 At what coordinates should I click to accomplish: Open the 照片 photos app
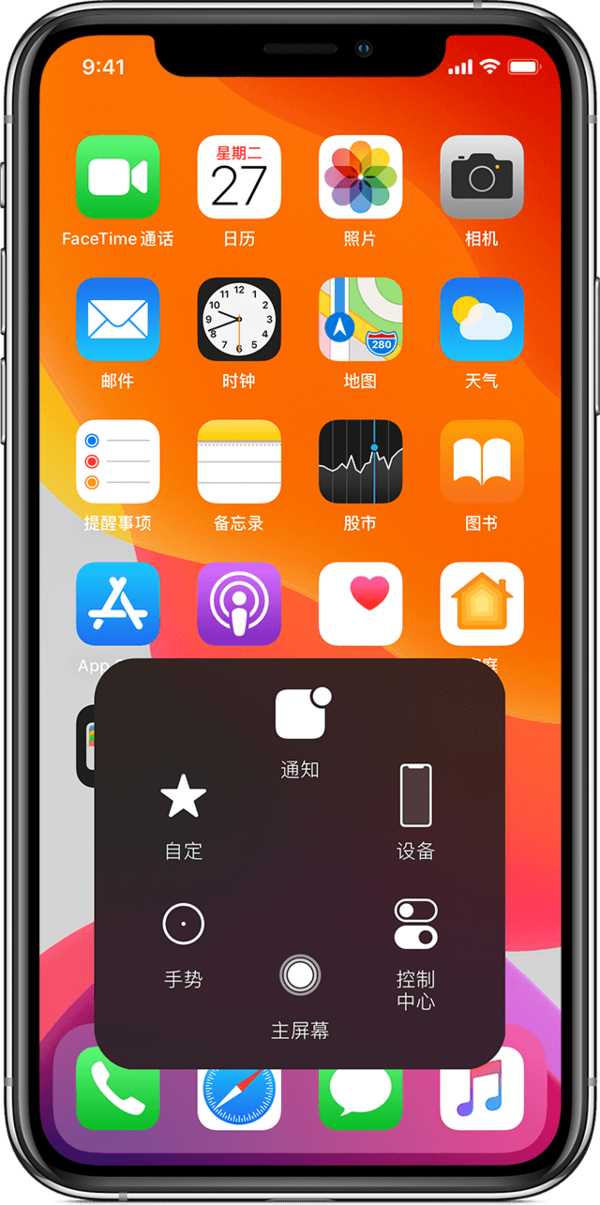[360, 178]
